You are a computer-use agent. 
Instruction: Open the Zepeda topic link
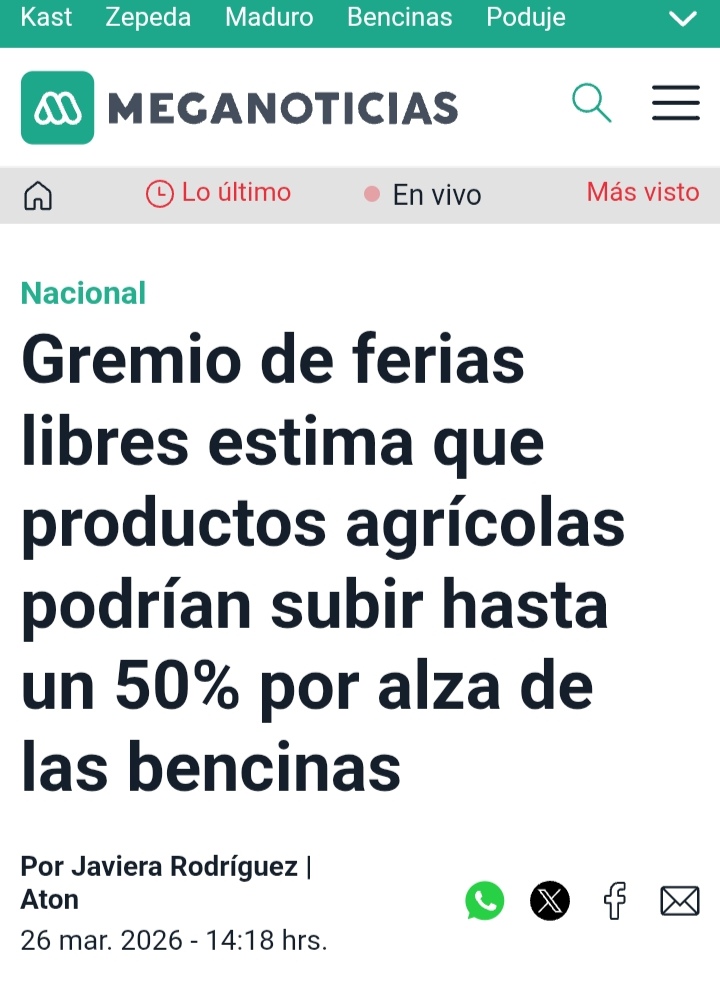coord(148,18)
